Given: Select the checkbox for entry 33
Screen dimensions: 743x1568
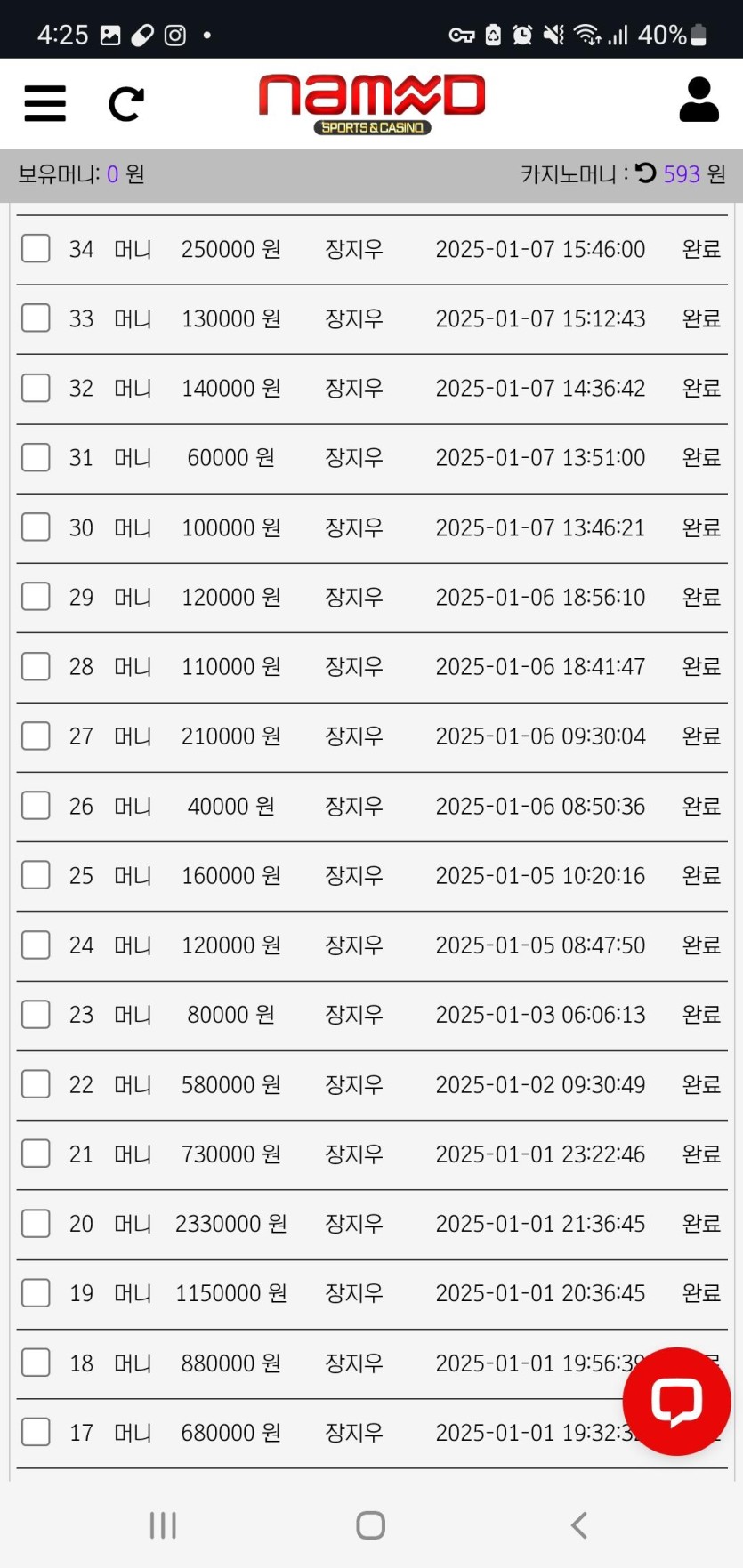Looking at the screenshot, I should [x=36, y=318].
